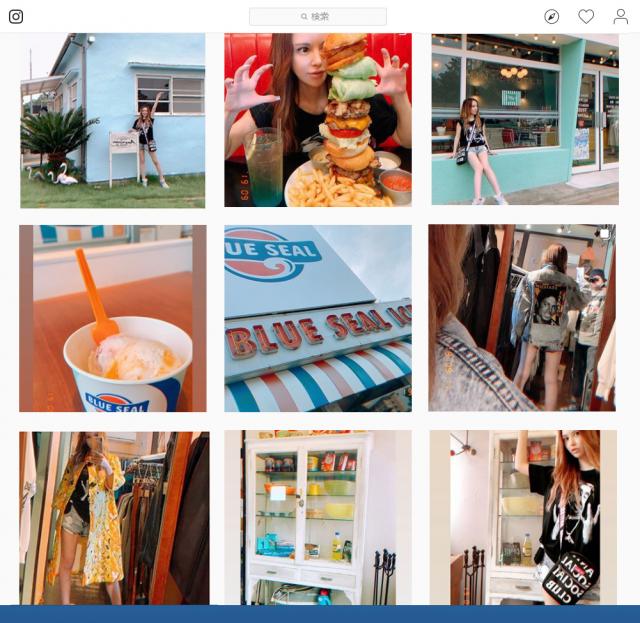Screen dimensions: 640x623
Task: View the Blue Seal sign post
Action: click(x=318, y=318)
